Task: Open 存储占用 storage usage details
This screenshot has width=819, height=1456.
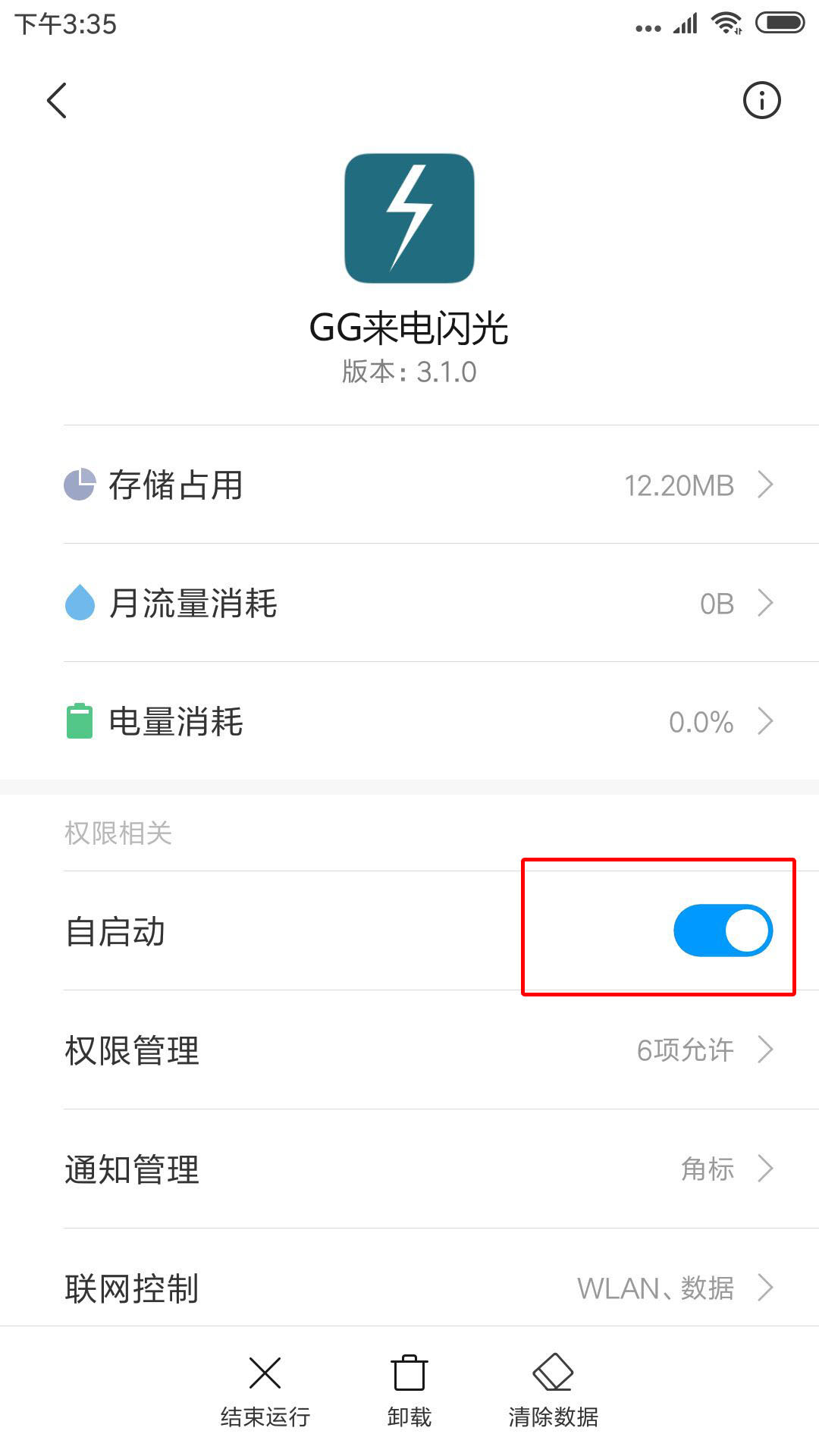Action: pos(419,485)
